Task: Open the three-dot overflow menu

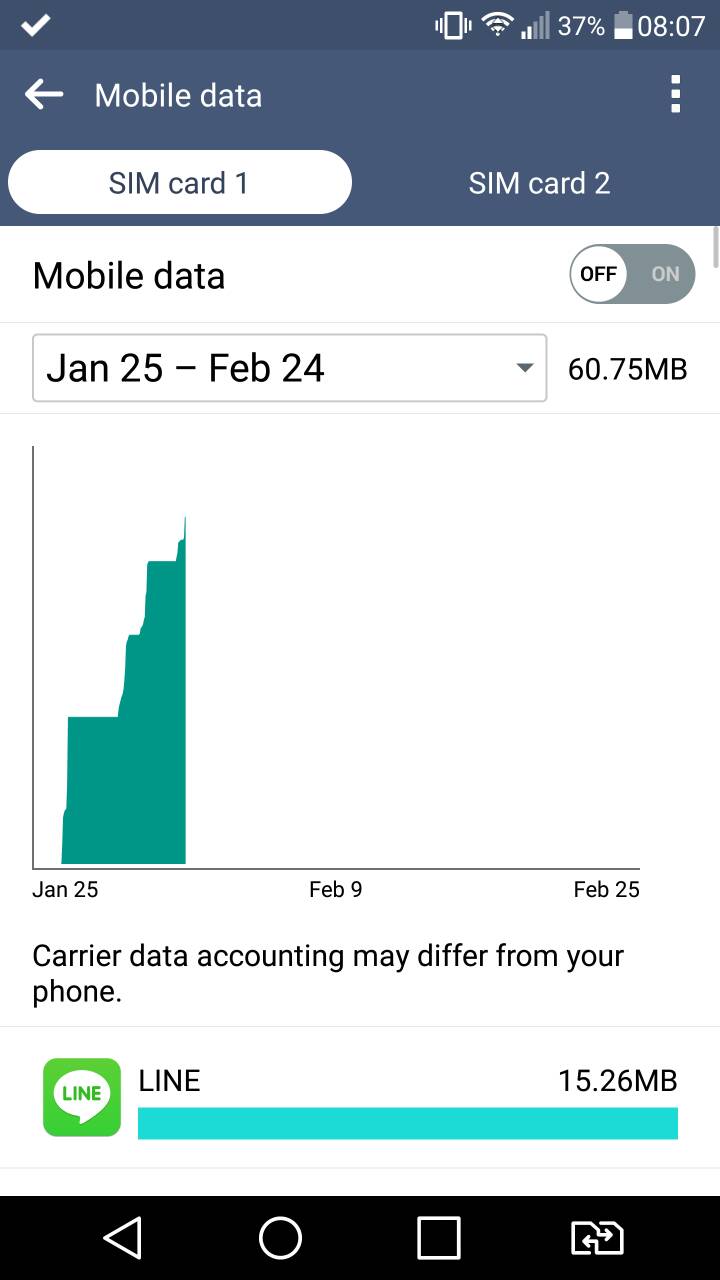Action: click(676, 94)
